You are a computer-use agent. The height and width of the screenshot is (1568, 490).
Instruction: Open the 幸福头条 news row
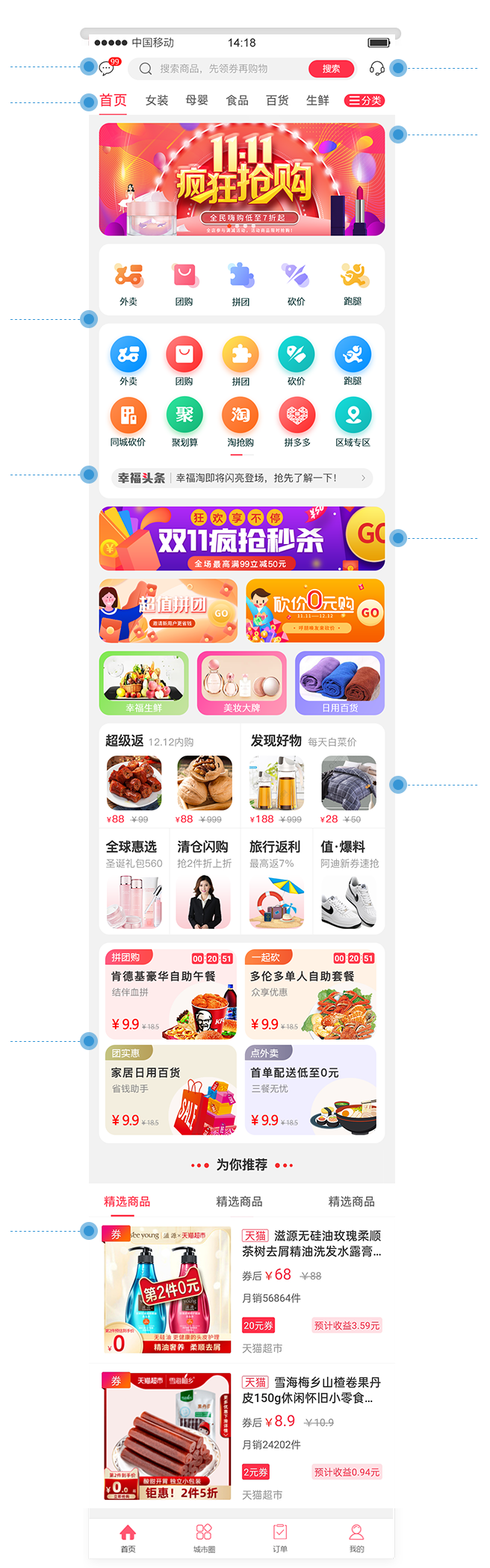242,478
